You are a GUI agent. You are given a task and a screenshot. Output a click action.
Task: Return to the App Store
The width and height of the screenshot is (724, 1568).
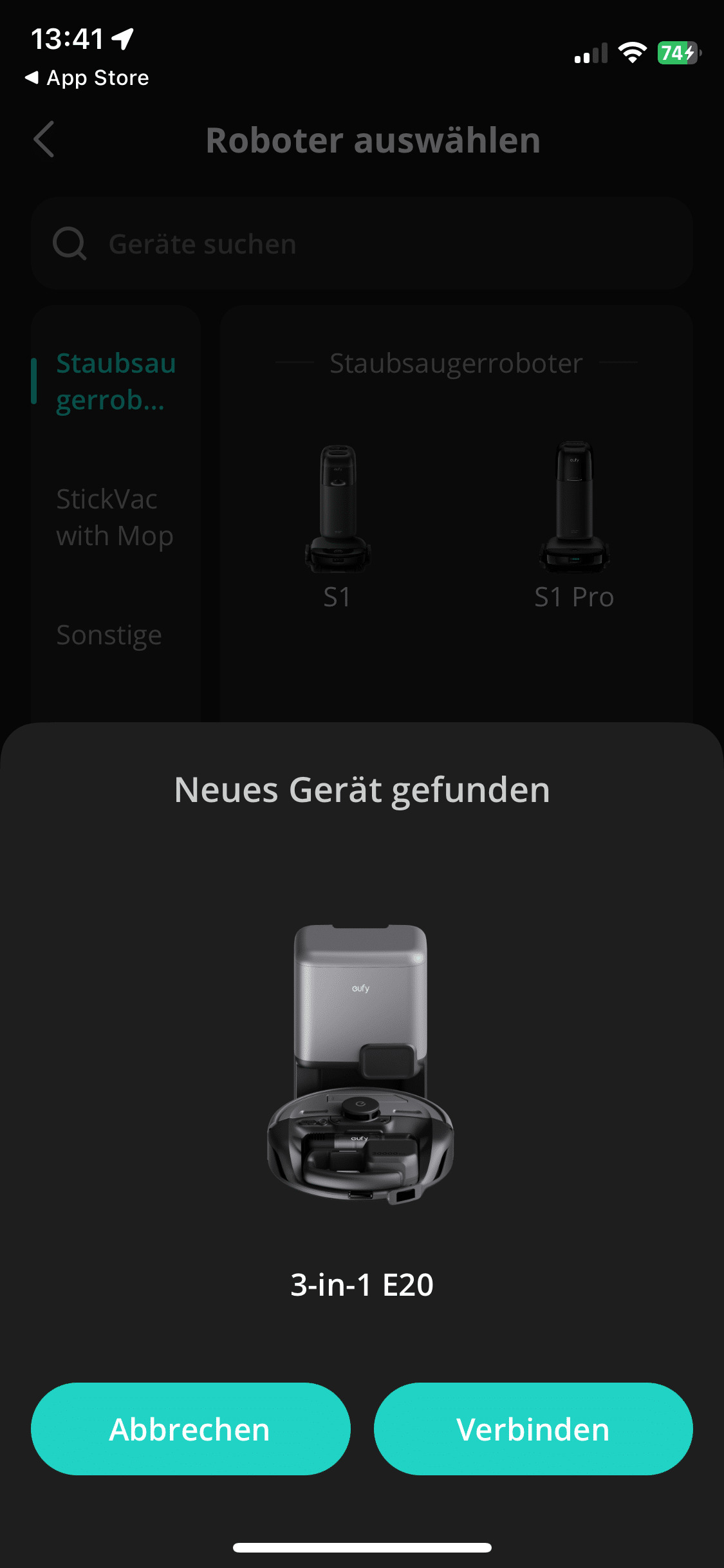pos(87,78)
